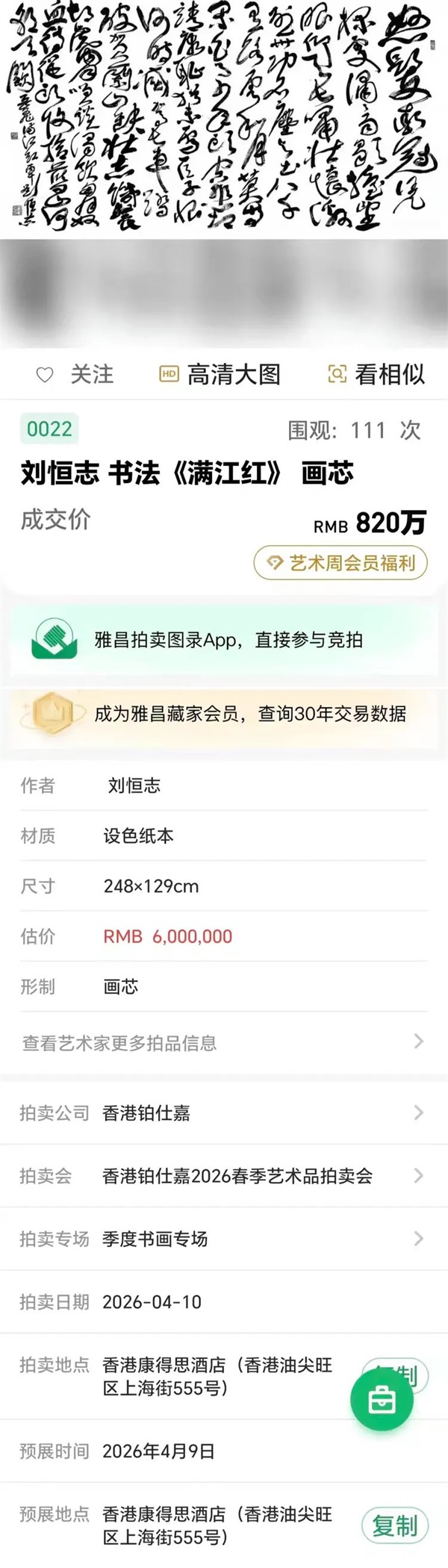Copy the 预展地点 address with 复制
448x1568 pixels.
[x=394, y=1525]
